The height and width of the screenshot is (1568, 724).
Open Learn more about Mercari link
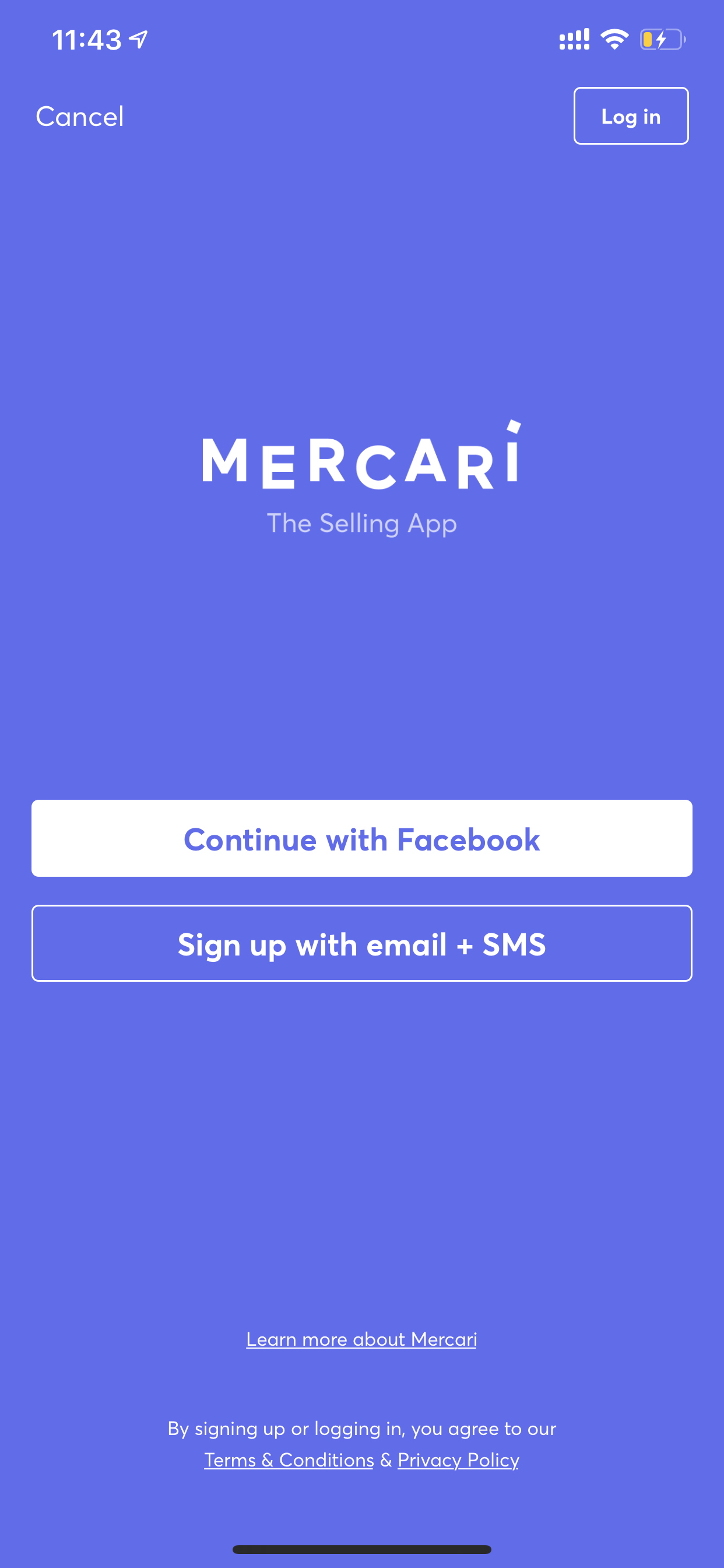[x=361, y=1339]
